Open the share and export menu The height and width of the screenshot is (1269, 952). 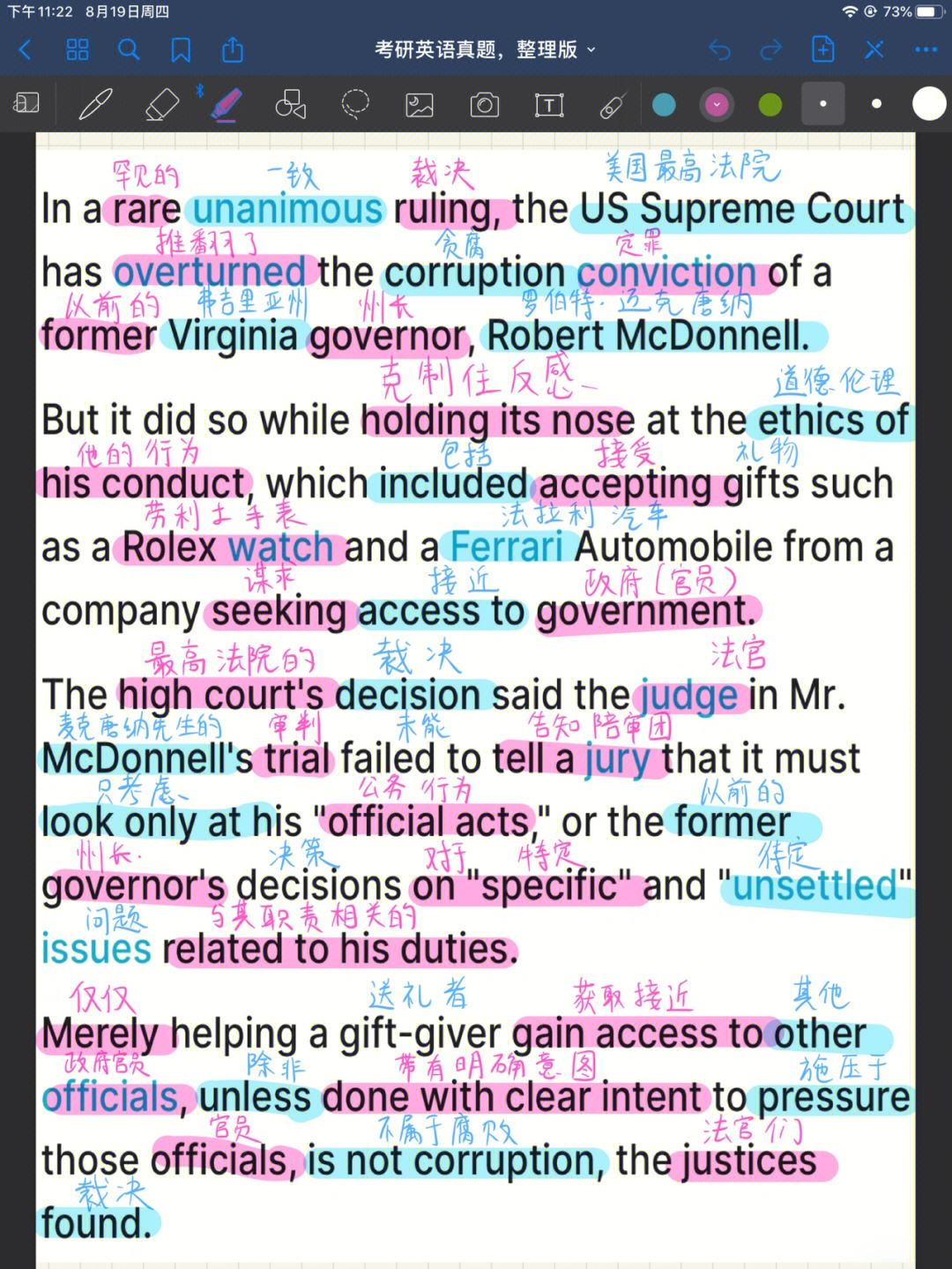(233, 50)
